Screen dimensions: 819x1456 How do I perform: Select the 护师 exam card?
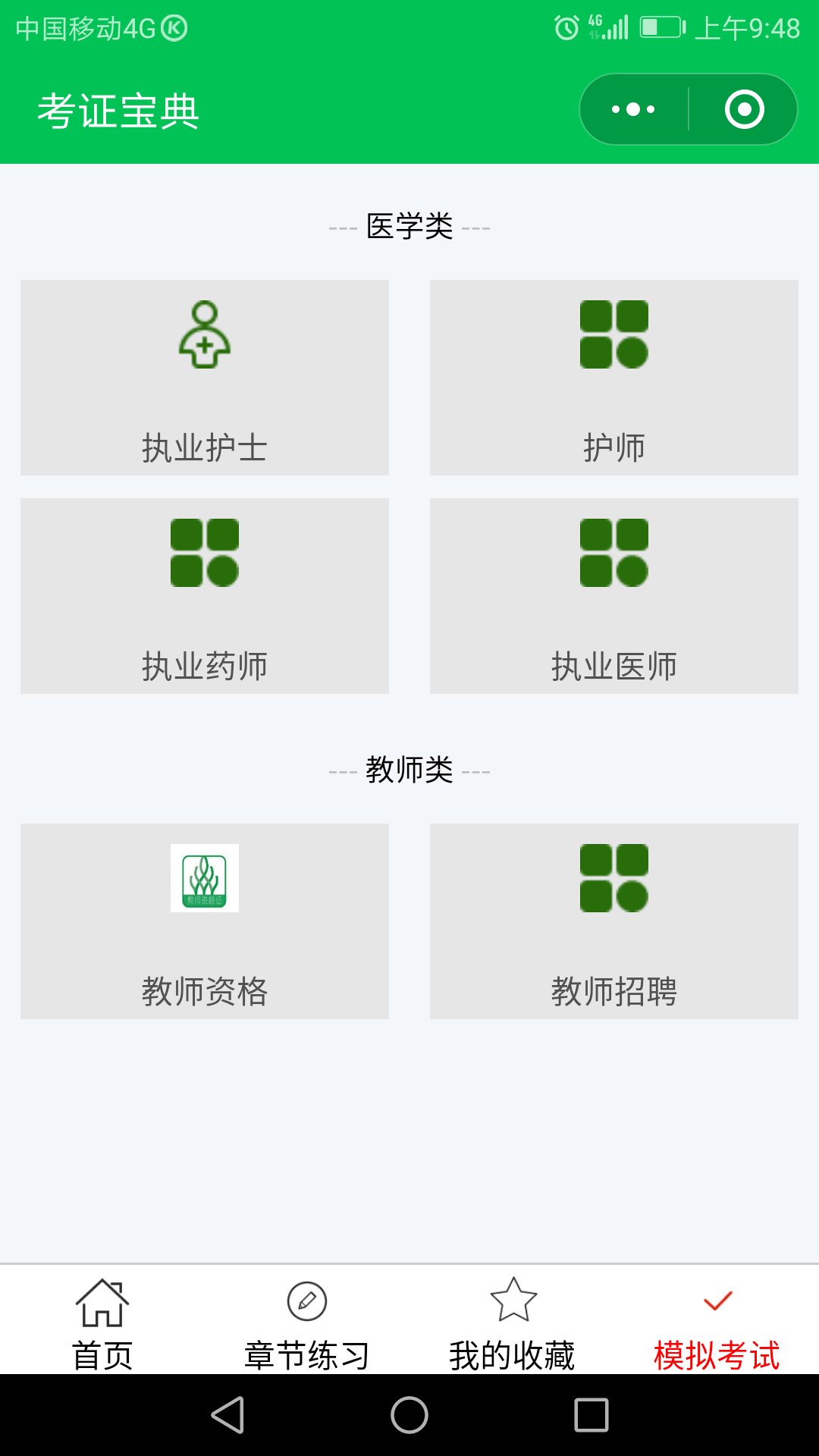[614, 378]
